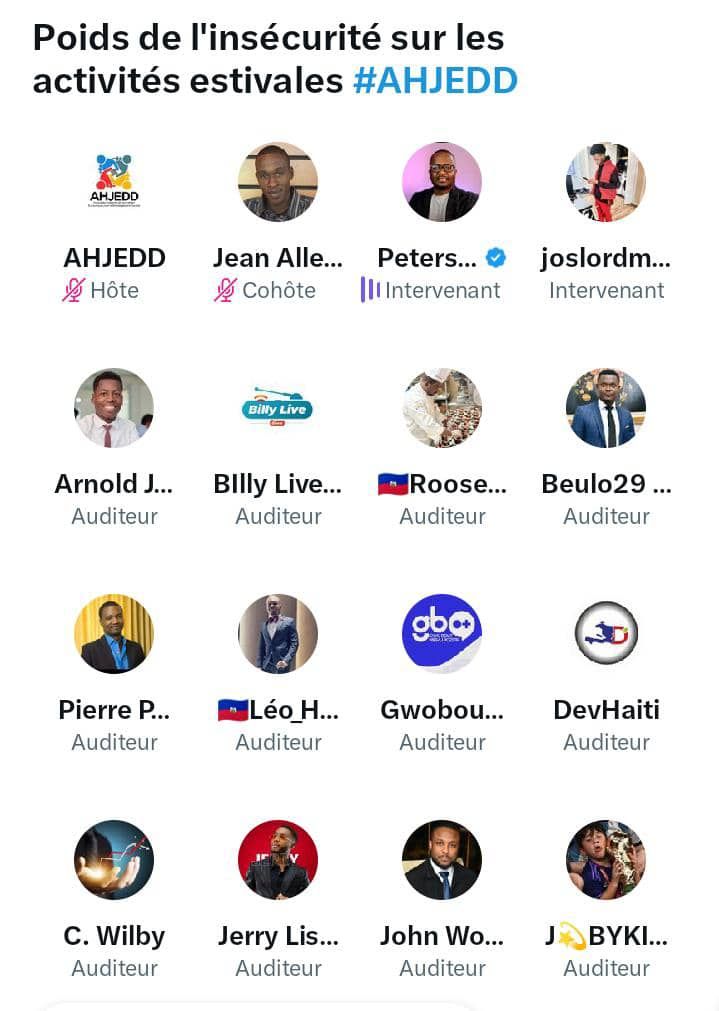Select listener Jerry Lis's avatar

(278, 860)
